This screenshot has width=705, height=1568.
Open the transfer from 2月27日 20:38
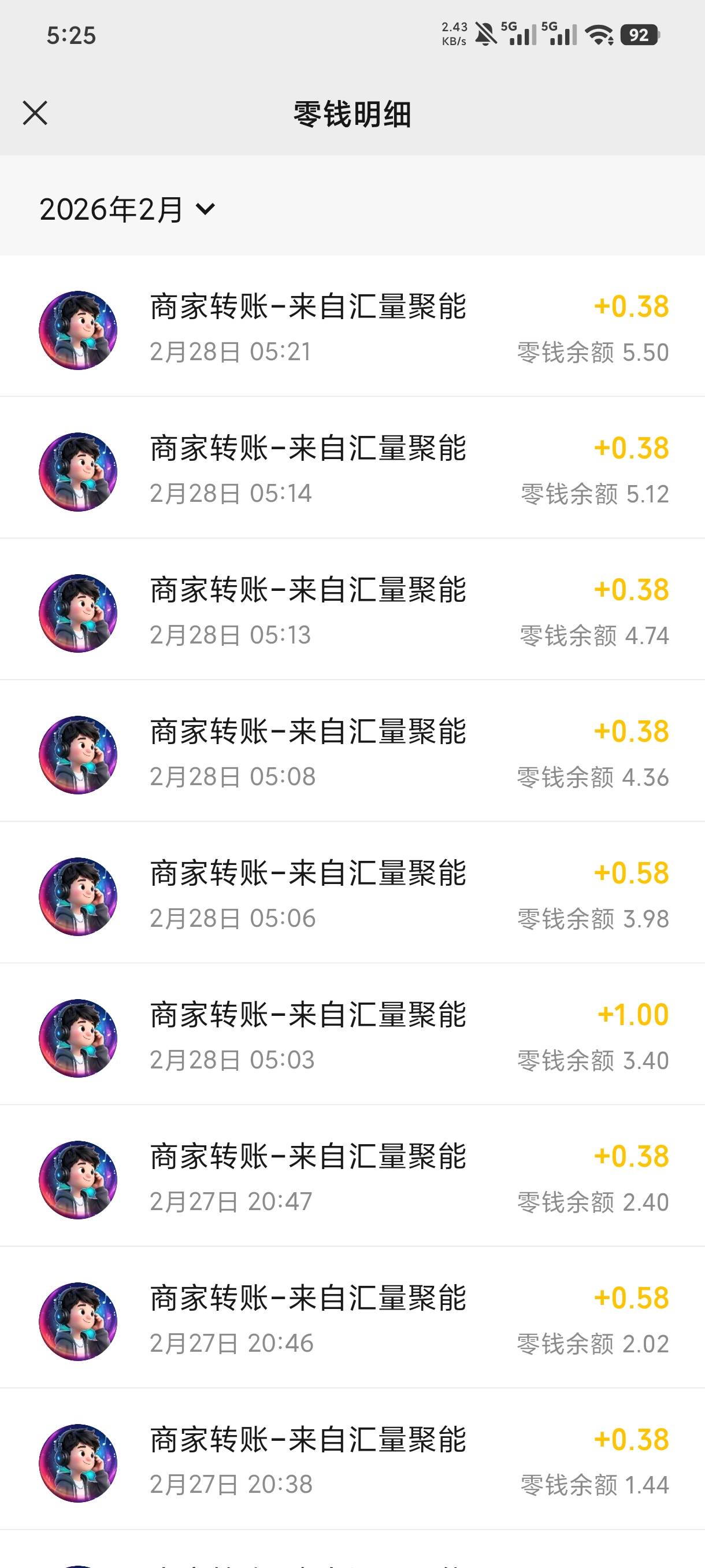point(352,1461)
